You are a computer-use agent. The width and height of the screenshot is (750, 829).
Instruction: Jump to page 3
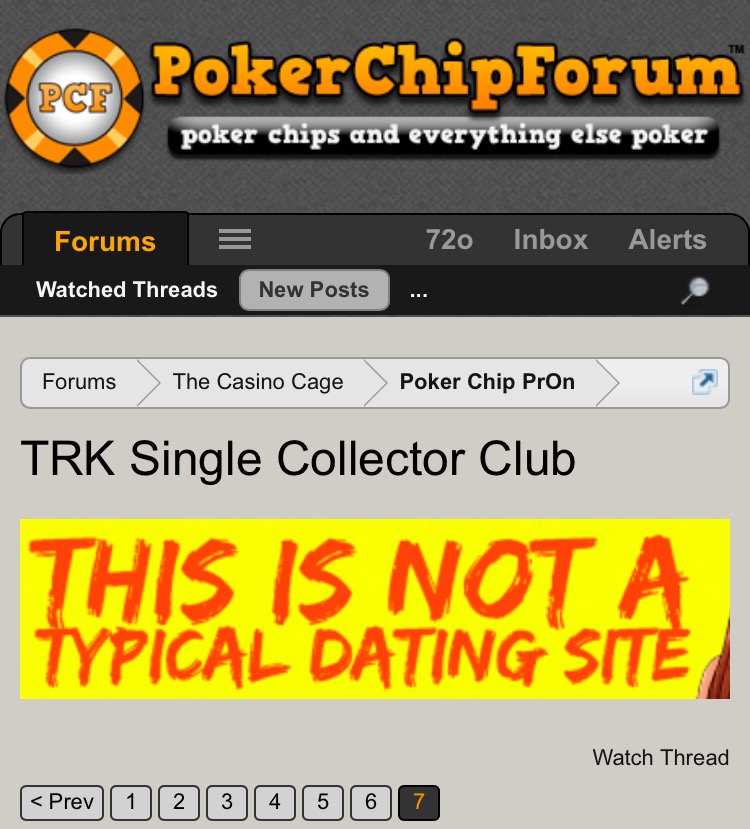(x=227, y=802)
